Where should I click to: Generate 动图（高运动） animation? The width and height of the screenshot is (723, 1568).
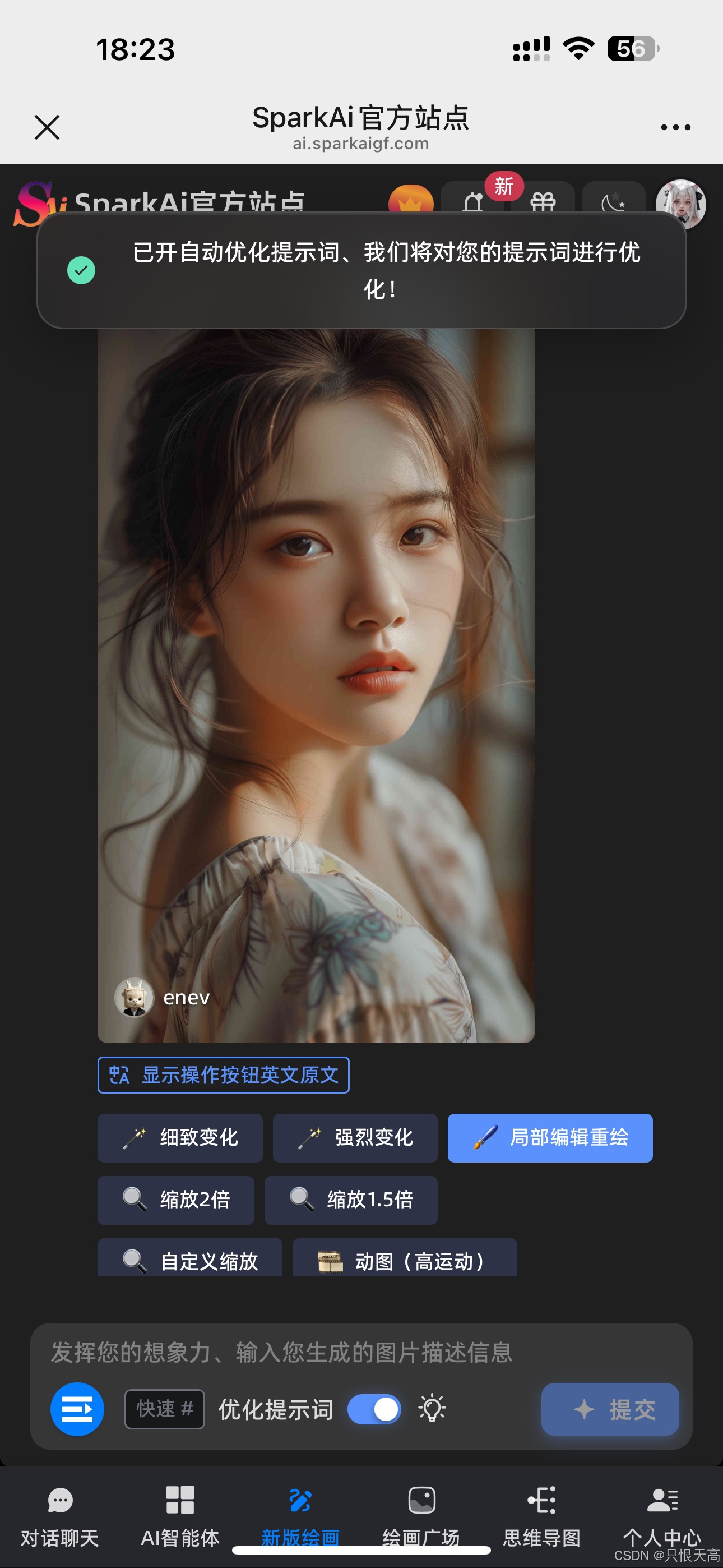405,1259
